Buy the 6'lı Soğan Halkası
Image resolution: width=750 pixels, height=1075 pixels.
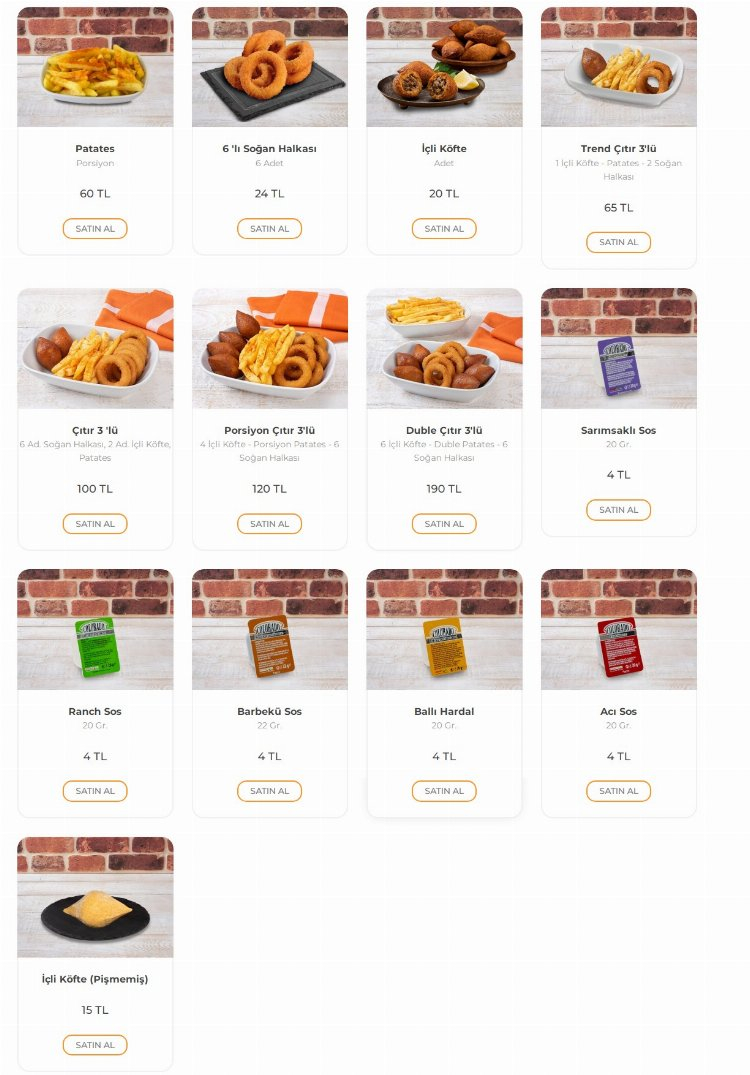tap(269, 229)
